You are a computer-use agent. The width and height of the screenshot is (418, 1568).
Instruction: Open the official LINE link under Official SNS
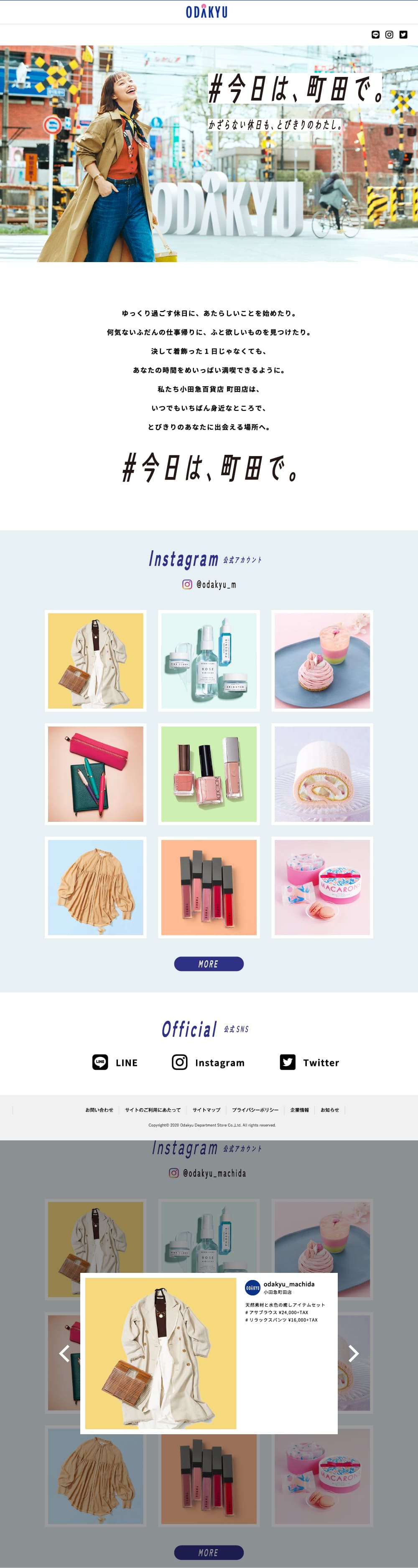pos(115,1062)
